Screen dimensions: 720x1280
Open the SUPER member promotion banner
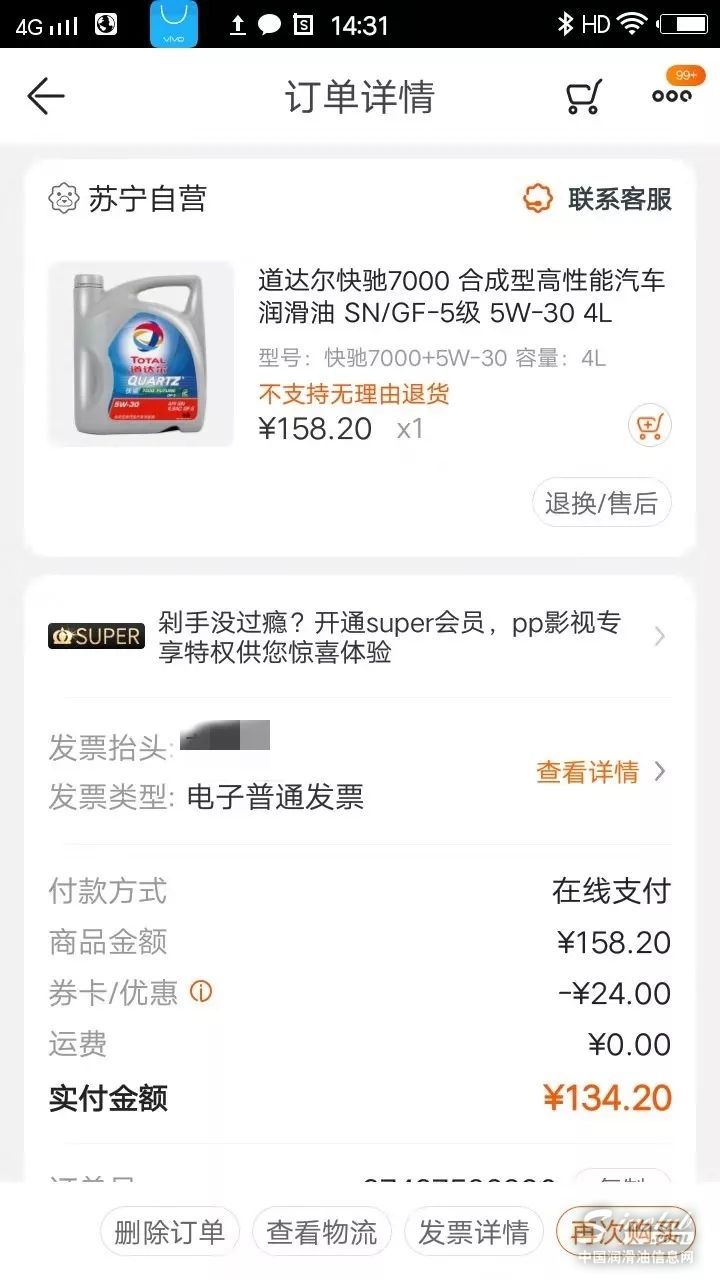[x=358, y=637]
